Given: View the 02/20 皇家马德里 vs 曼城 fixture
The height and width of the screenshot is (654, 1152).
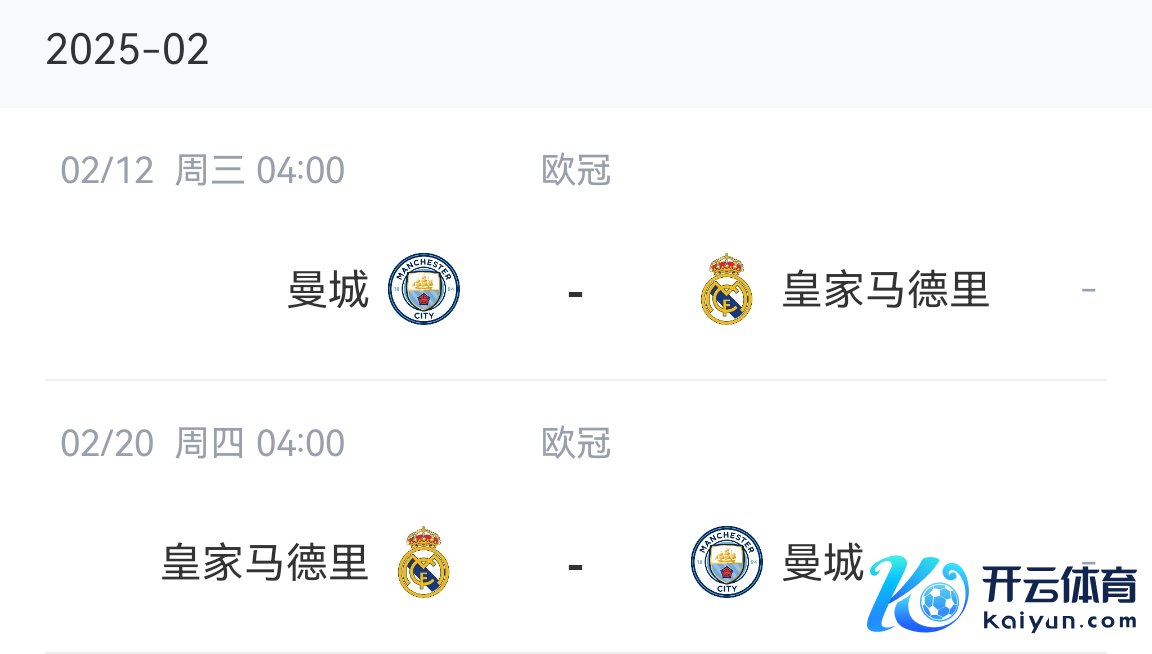Looking at the screenshot, I should [575, 564].
